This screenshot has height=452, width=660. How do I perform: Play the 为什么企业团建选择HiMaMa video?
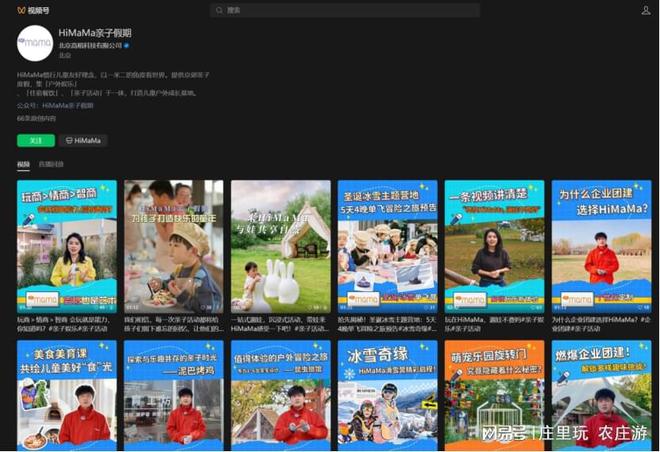(601, 245)
